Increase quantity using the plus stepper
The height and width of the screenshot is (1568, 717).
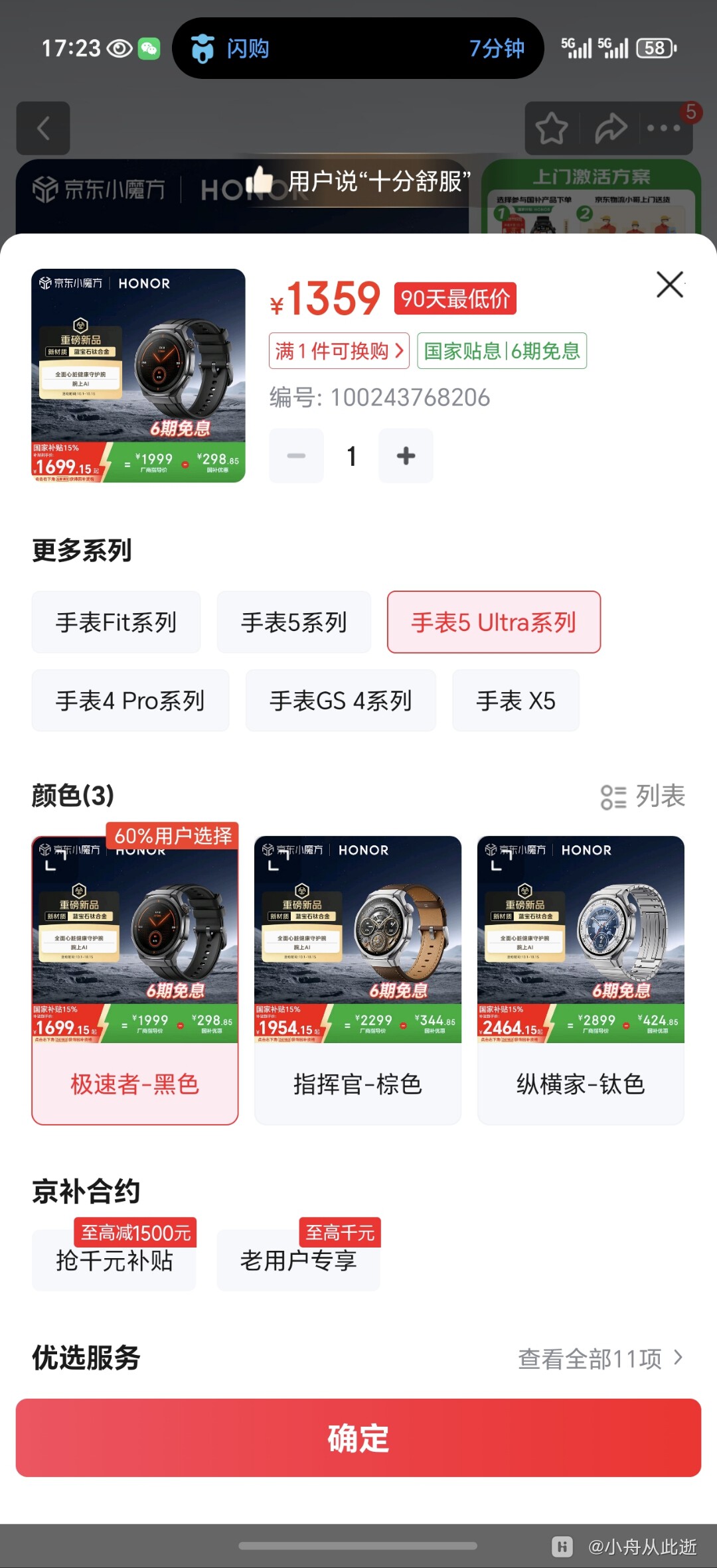pos(406,455)
